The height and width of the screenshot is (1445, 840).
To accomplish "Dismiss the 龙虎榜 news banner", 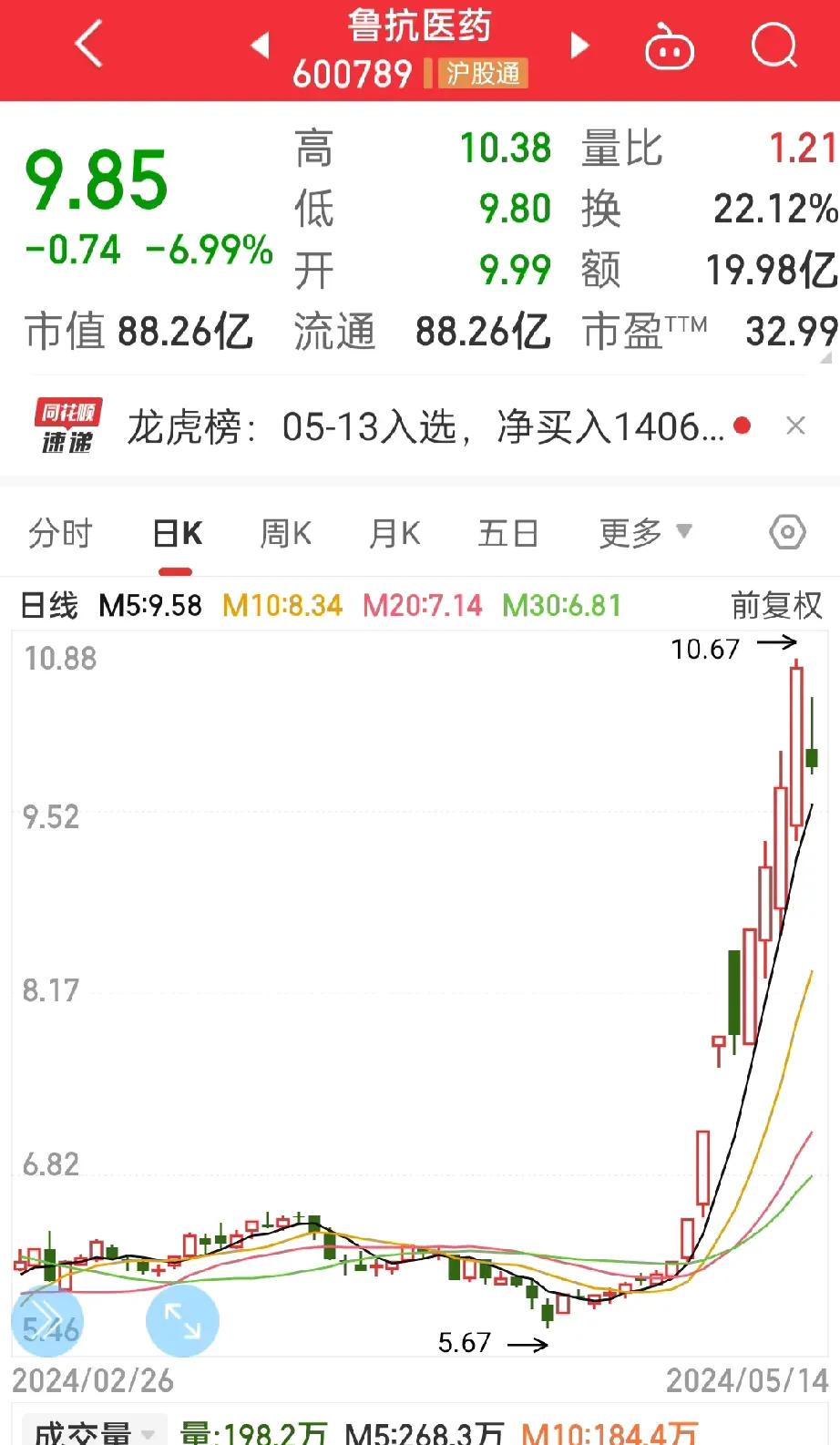I will [795, 425].
